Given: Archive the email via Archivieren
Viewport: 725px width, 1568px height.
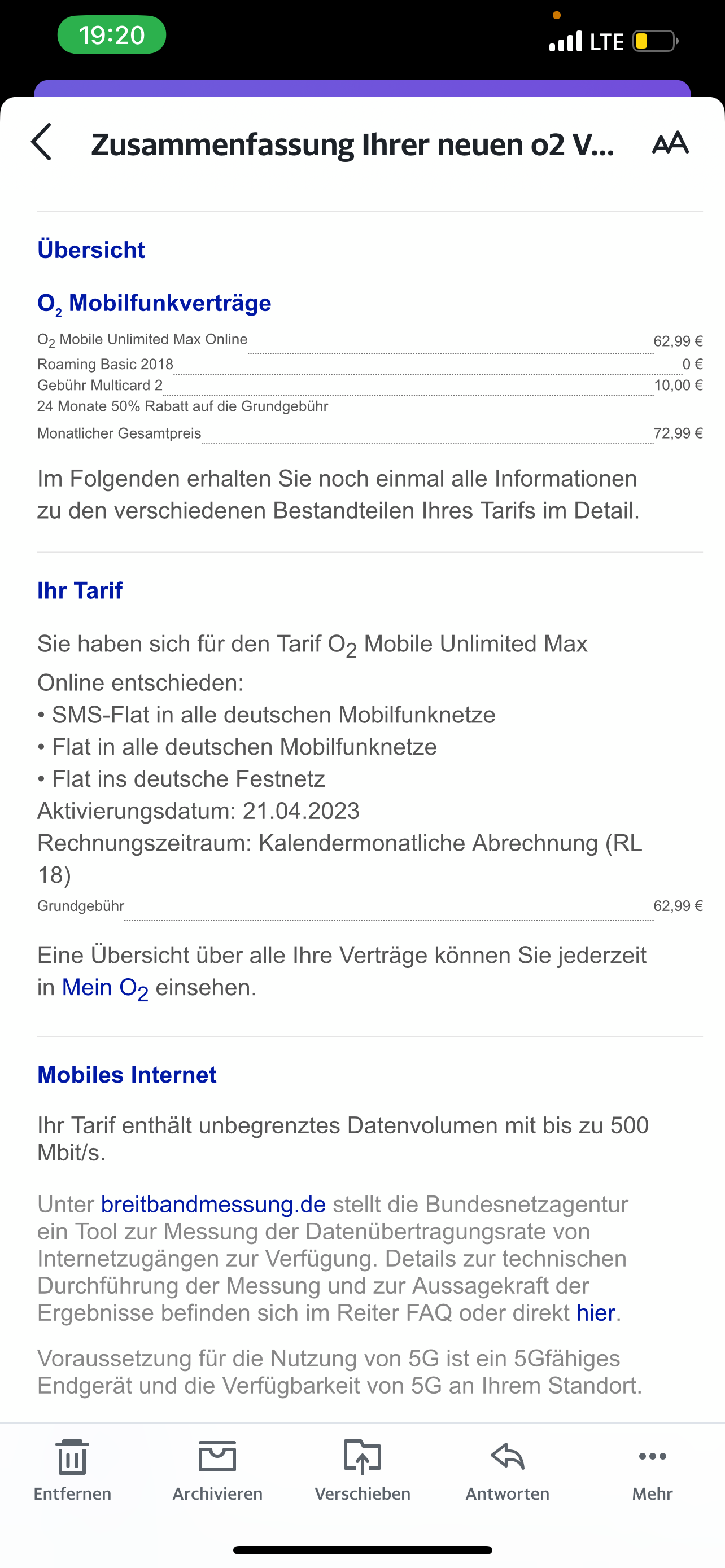Looking at the screenshot, I should (217, 1469).
